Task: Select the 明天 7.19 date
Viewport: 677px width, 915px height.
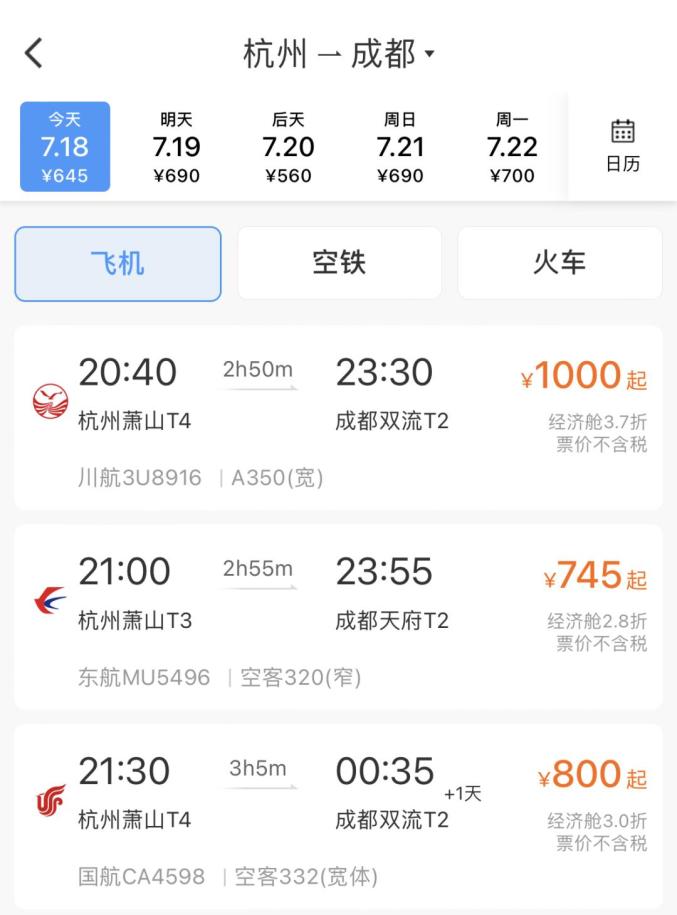Action: tap(176, 147)
